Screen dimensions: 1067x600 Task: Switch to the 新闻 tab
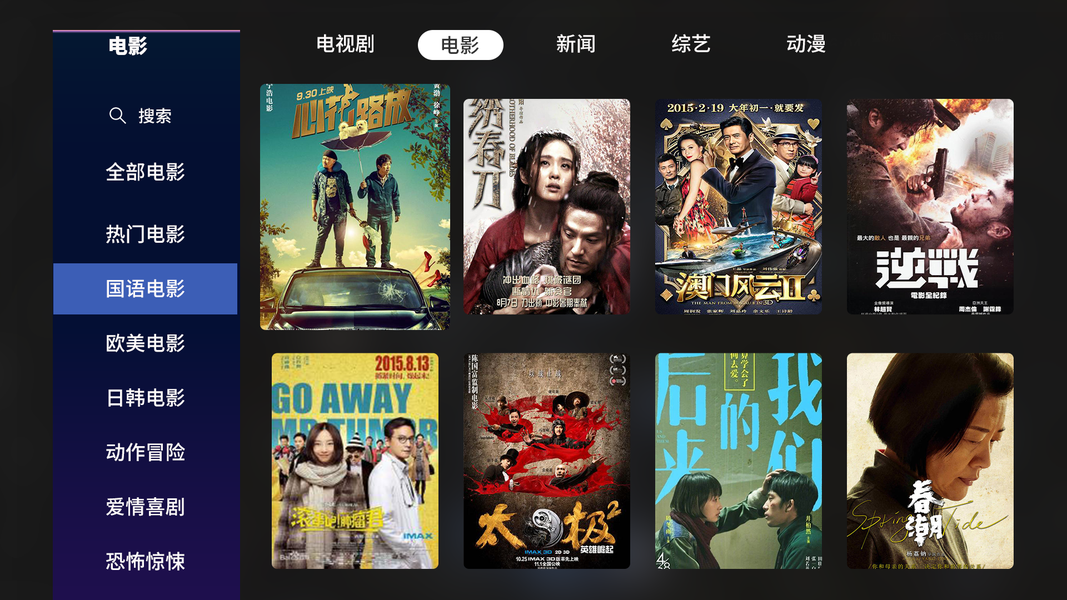click(x=575, y=44)
